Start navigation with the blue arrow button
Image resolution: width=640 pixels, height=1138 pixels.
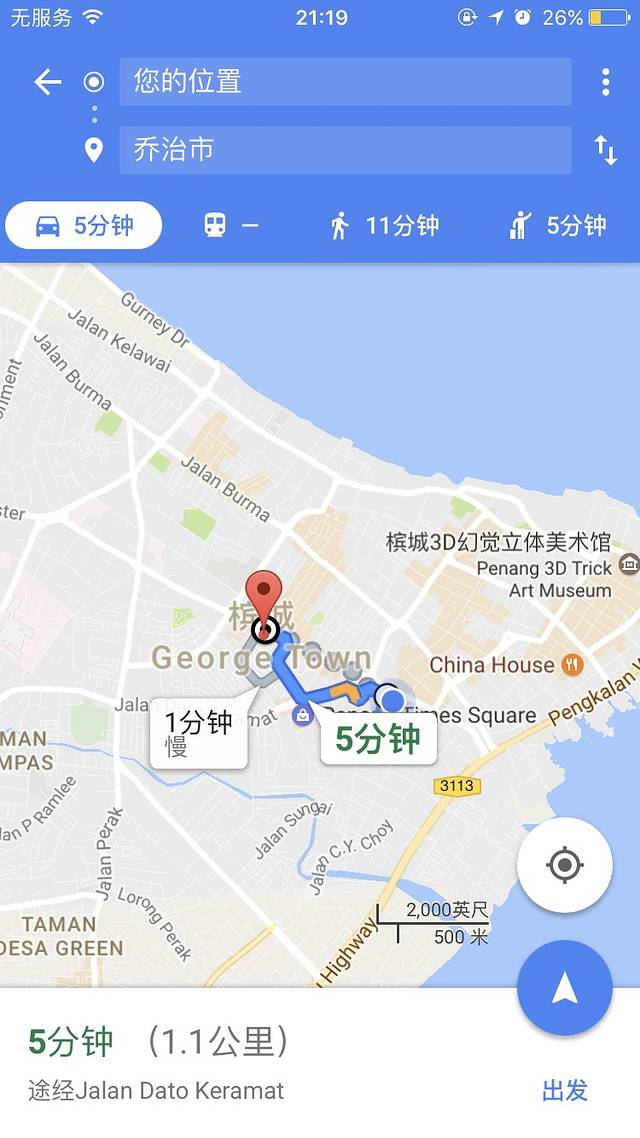[564, 988]
